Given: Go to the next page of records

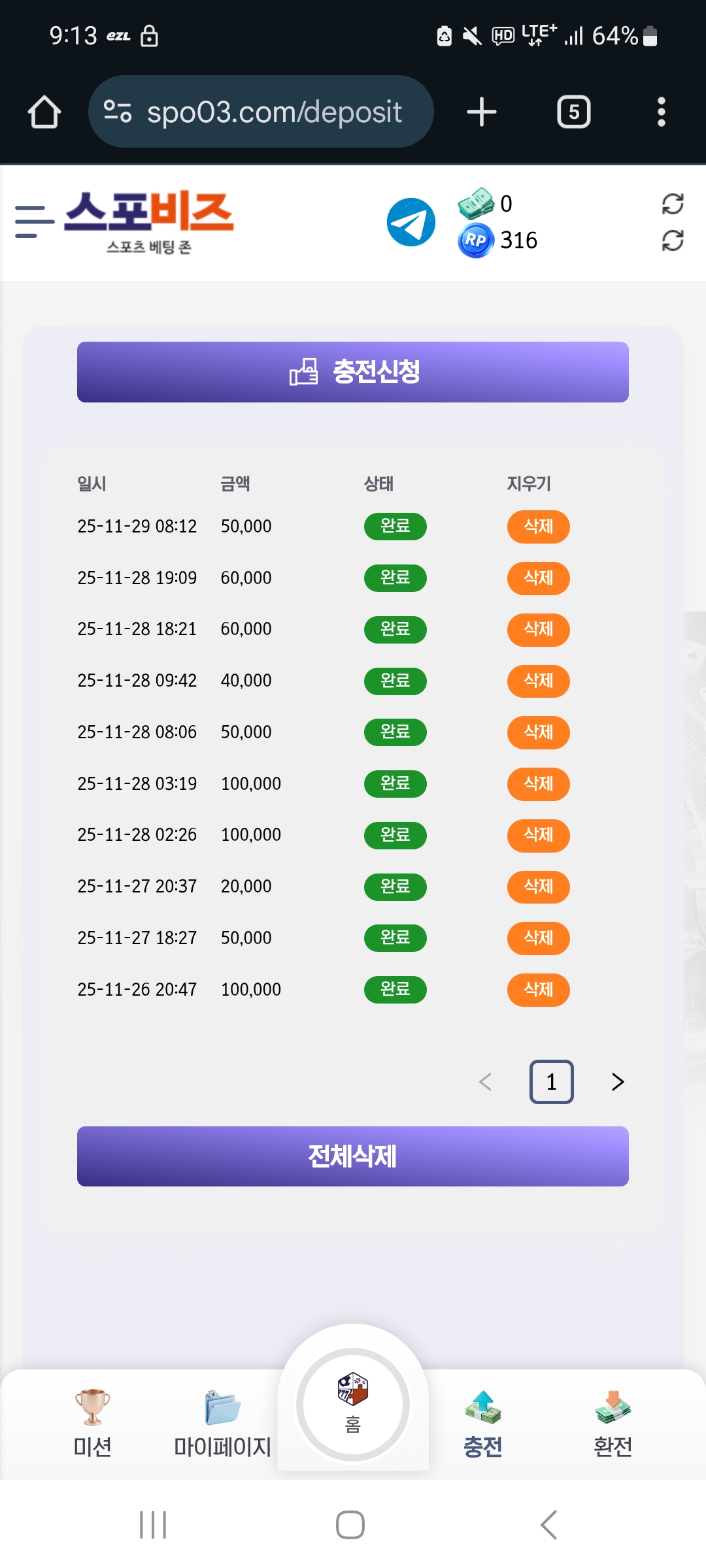Looking at the screenshot, I should [x=618, y=1082].
